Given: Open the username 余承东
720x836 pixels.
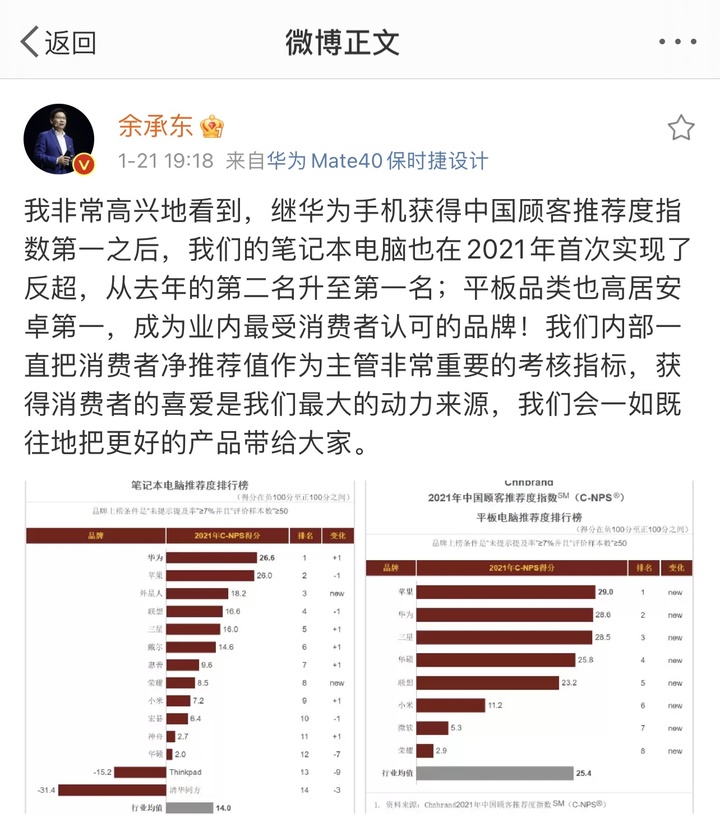Looking at the screenshot, I should coord(157,126).
